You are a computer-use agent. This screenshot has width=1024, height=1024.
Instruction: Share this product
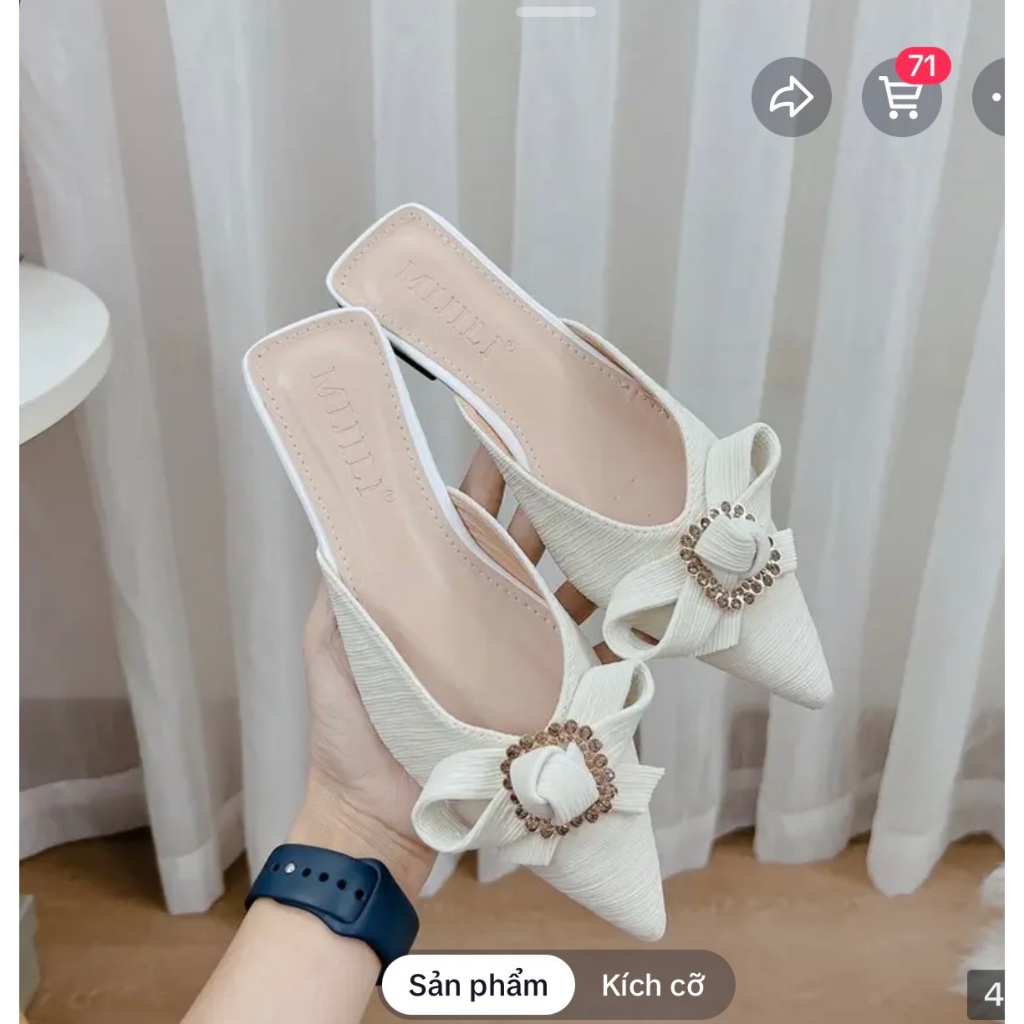click(791, 97)
